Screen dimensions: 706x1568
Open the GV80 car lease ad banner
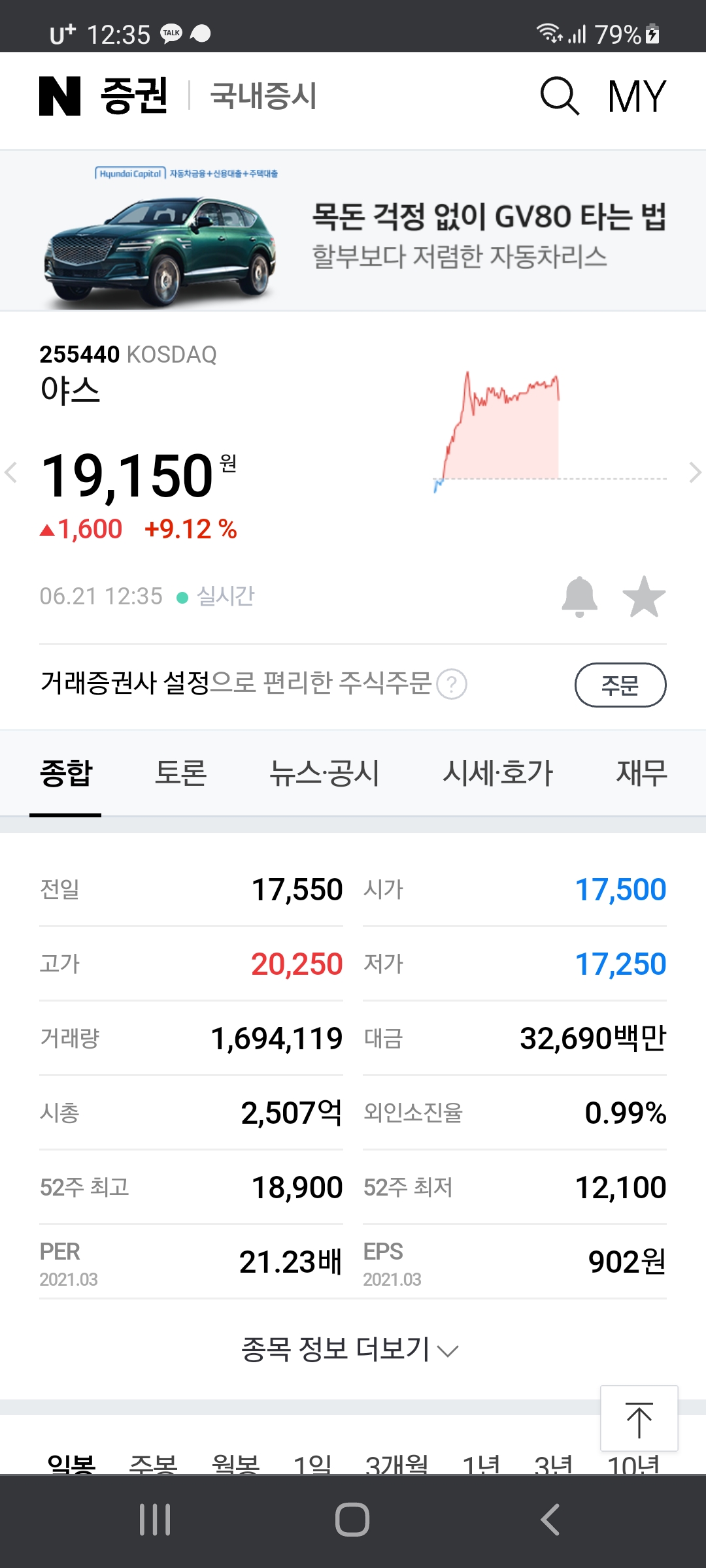point(353,232)
